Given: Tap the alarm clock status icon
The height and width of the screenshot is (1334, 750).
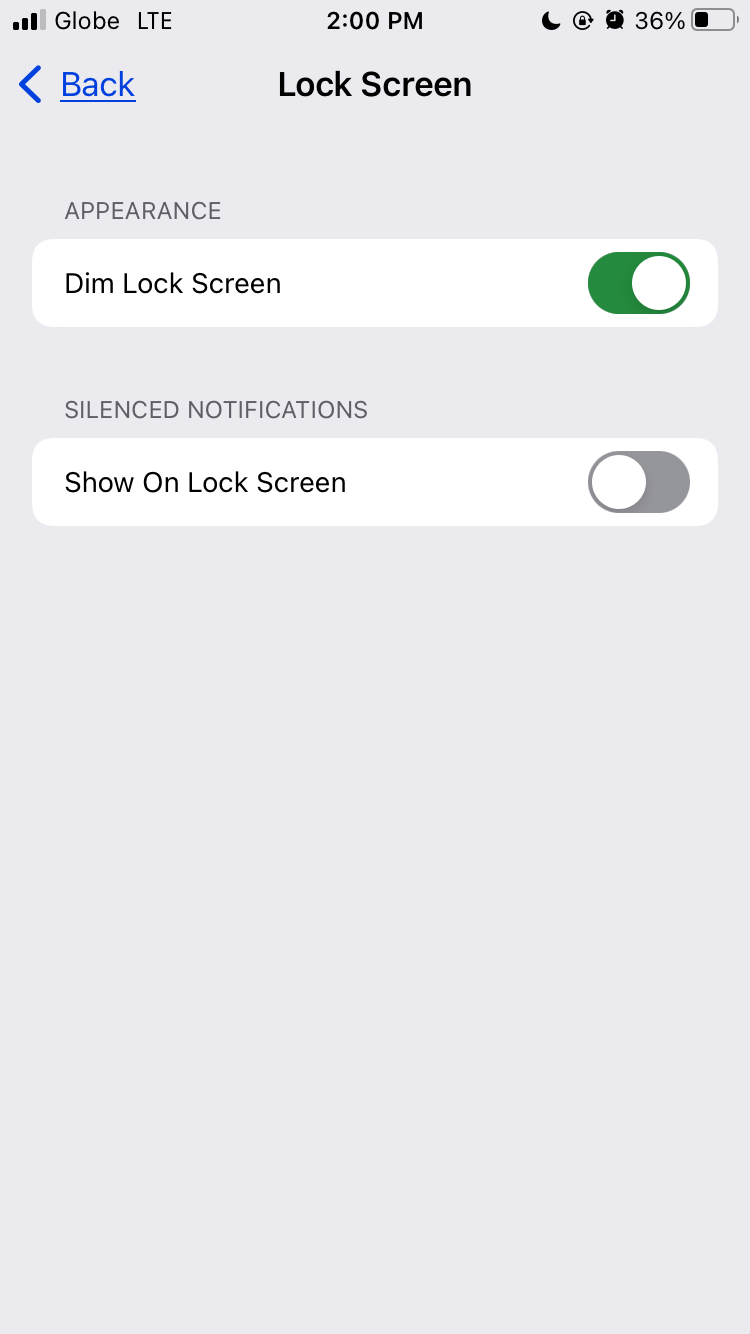Looking at the screenshot, I should (614, 20).
